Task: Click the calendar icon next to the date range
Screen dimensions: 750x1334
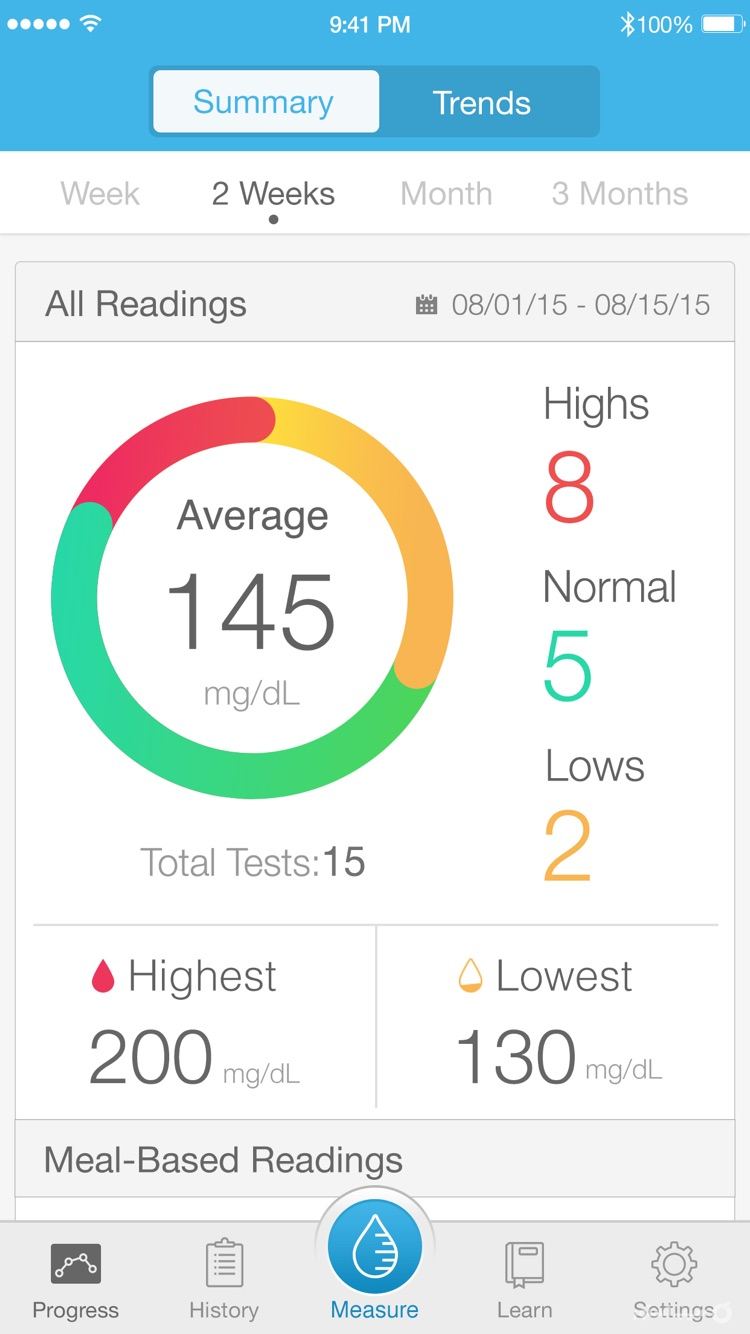Action: click(426, 304)
